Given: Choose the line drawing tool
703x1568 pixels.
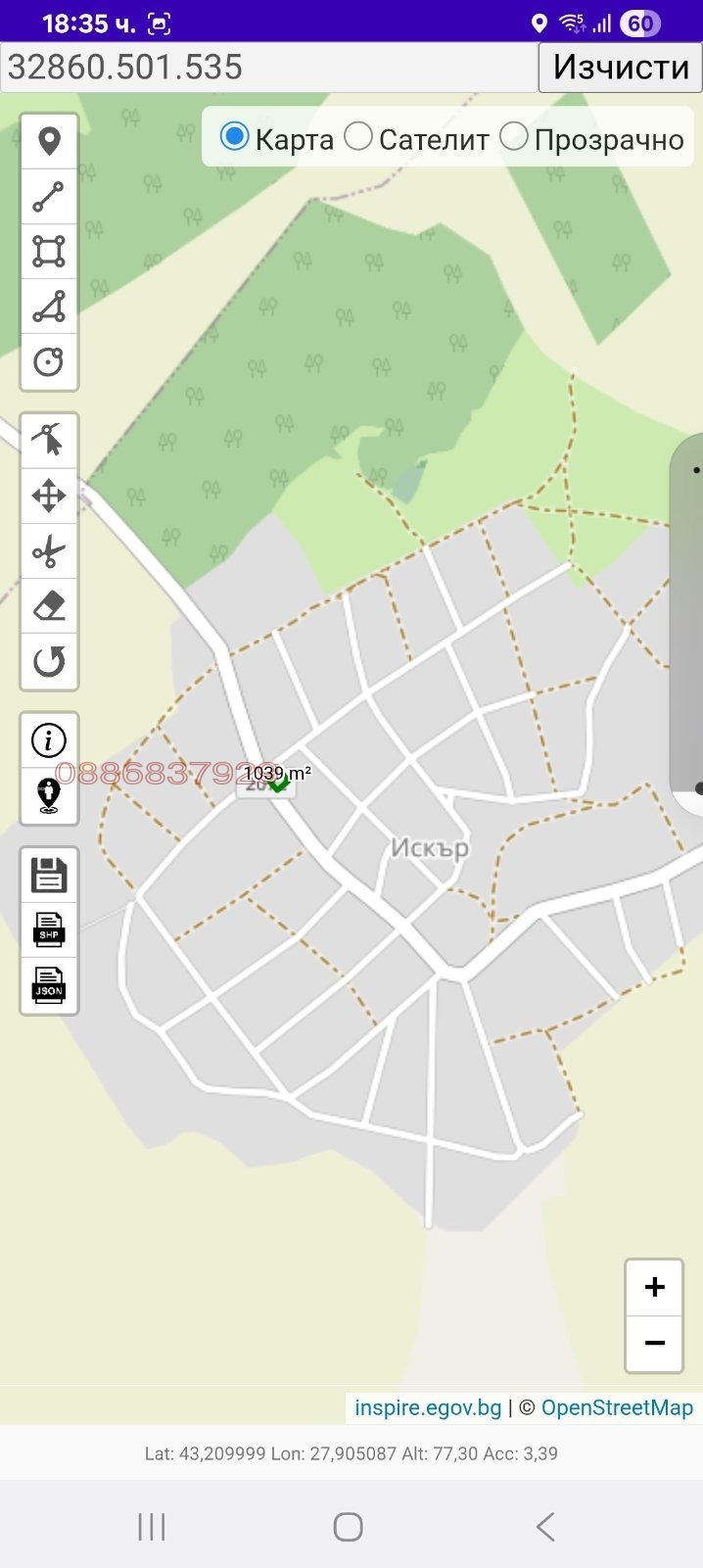Looking at the screenshot, I should (x=49, y=197).
